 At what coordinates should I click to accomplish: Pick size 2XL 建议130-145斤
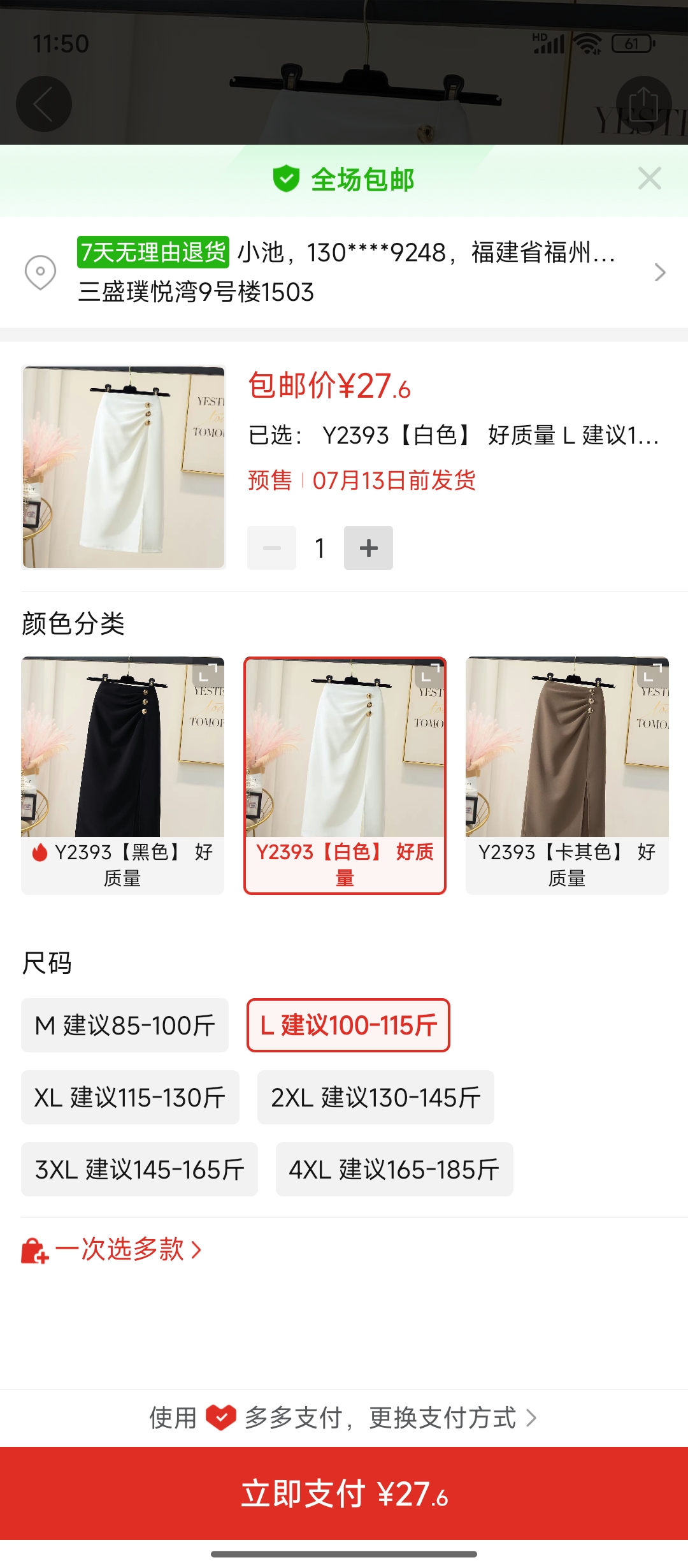pyautogui.click(x=376, y=1098)
